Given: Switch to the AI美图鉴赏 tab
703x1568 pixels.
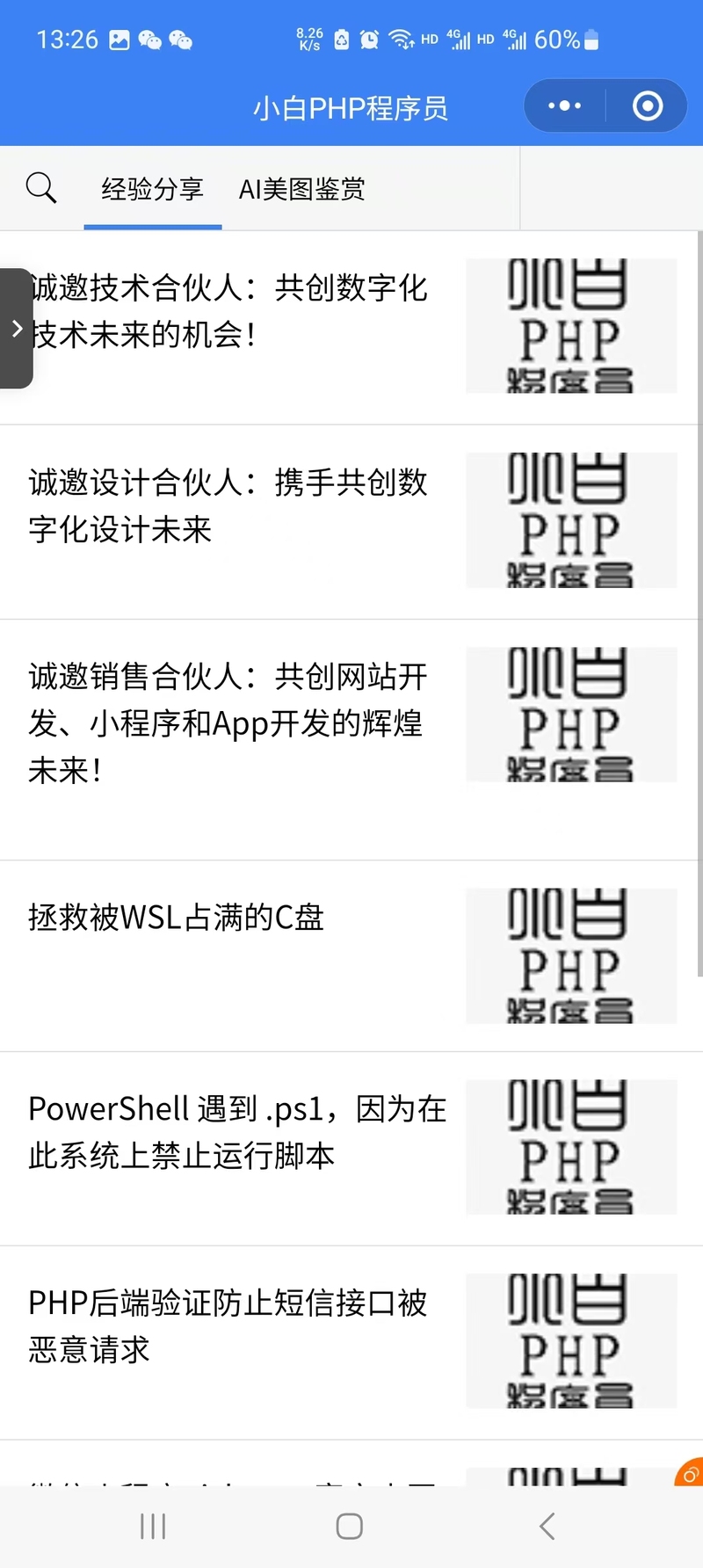Looking at the screenshot, I should pyautogui.click(x=301, y=189).
